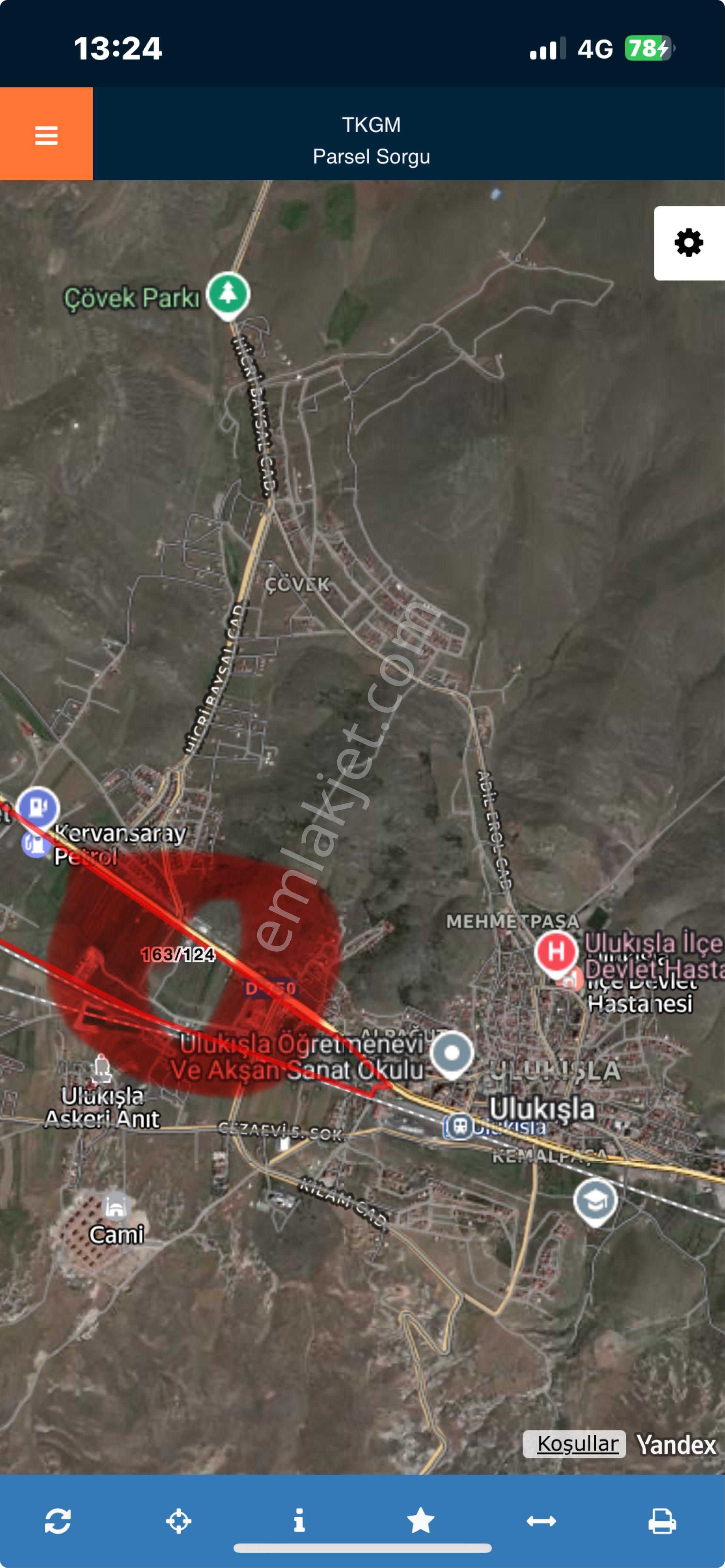Select the Çövek Parkı map marker
The image size is (725, 1568).
pyautogui.click(x=228, y=294)
